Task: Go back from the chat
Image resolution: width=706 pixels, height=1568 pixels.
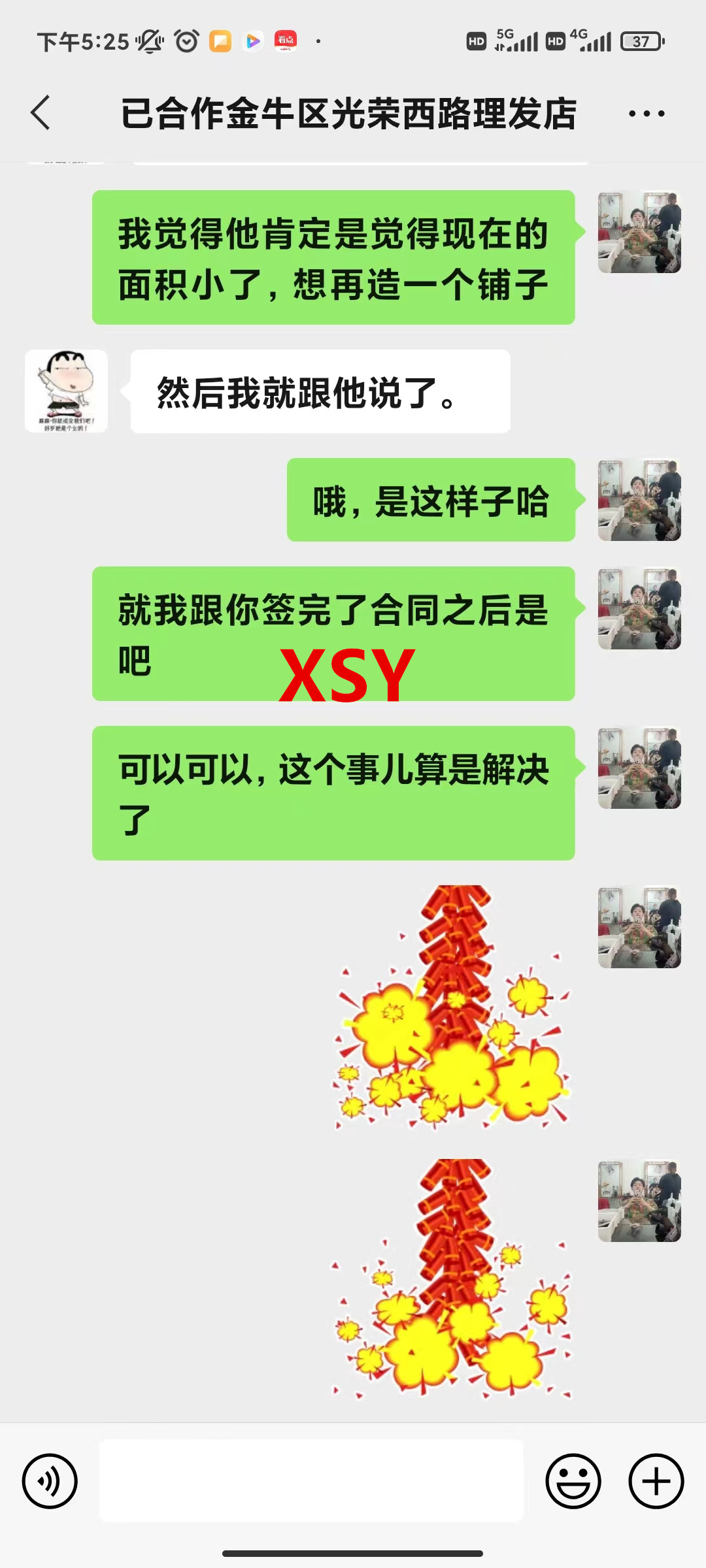Action: [x=41, y=113]
